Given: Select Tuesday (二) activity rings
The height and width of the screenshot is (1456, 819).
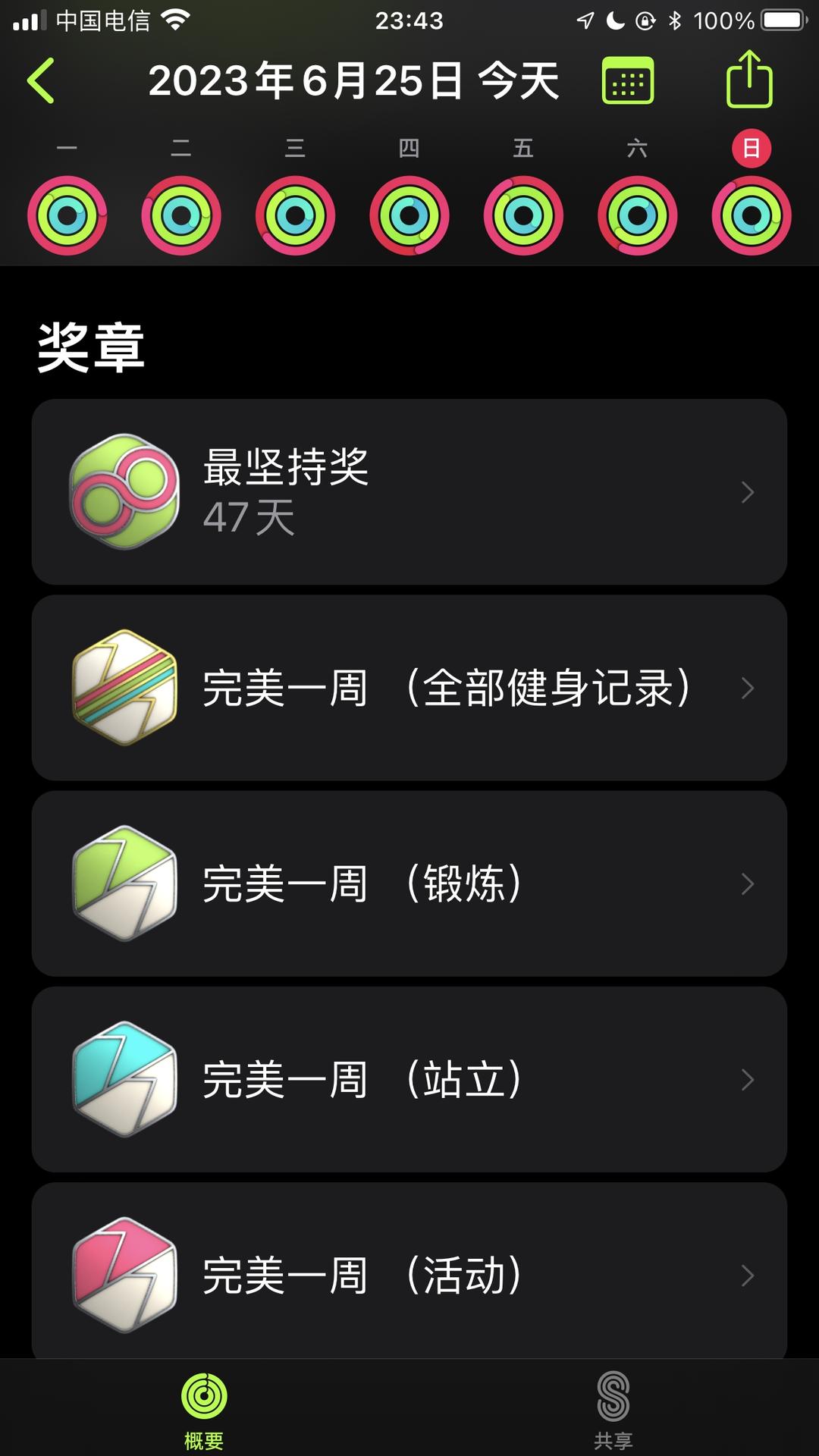Looking at the screenshot, I should (181, 215).
